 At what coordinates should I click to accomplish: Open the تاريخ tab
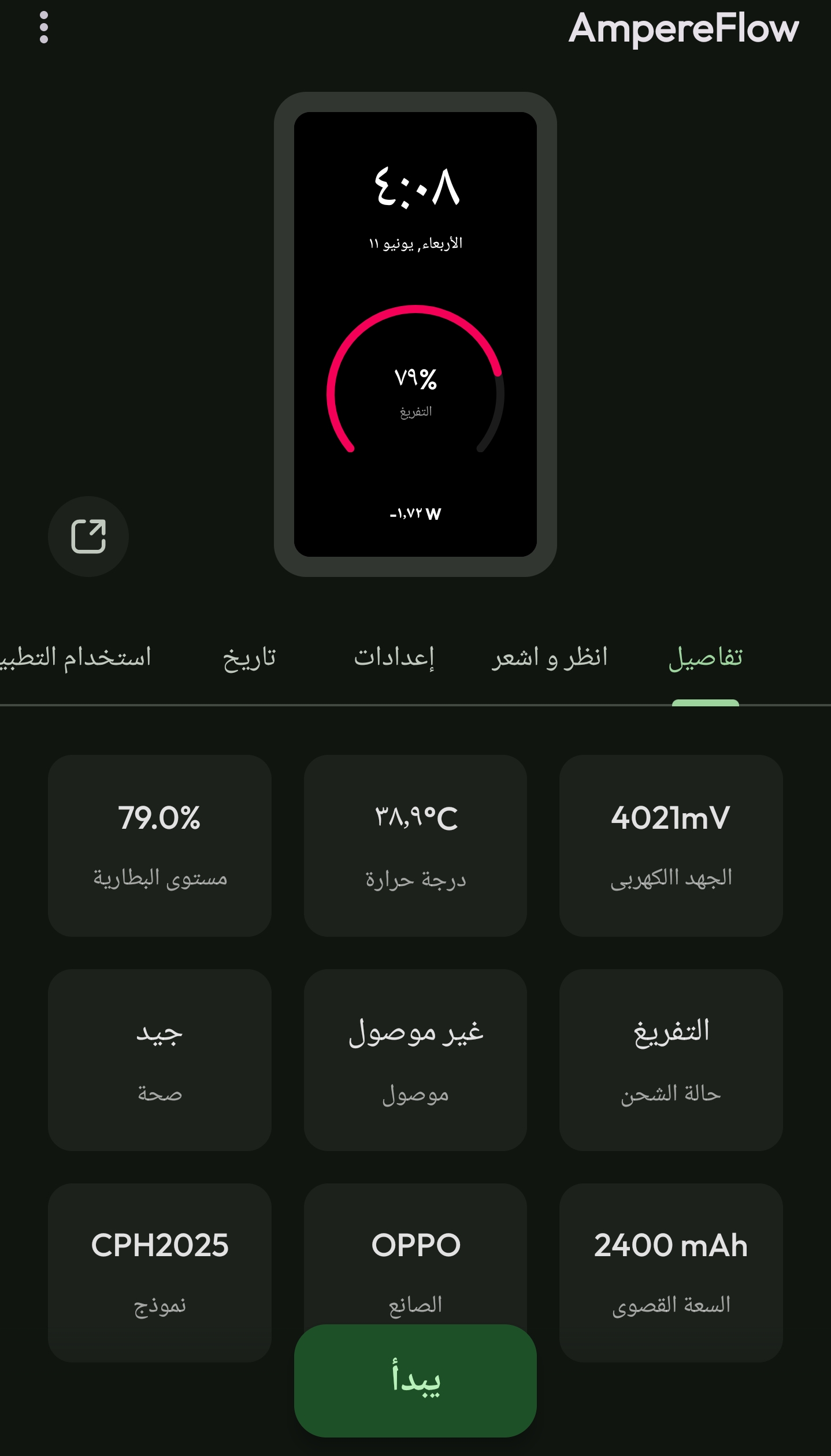[250, 658]
